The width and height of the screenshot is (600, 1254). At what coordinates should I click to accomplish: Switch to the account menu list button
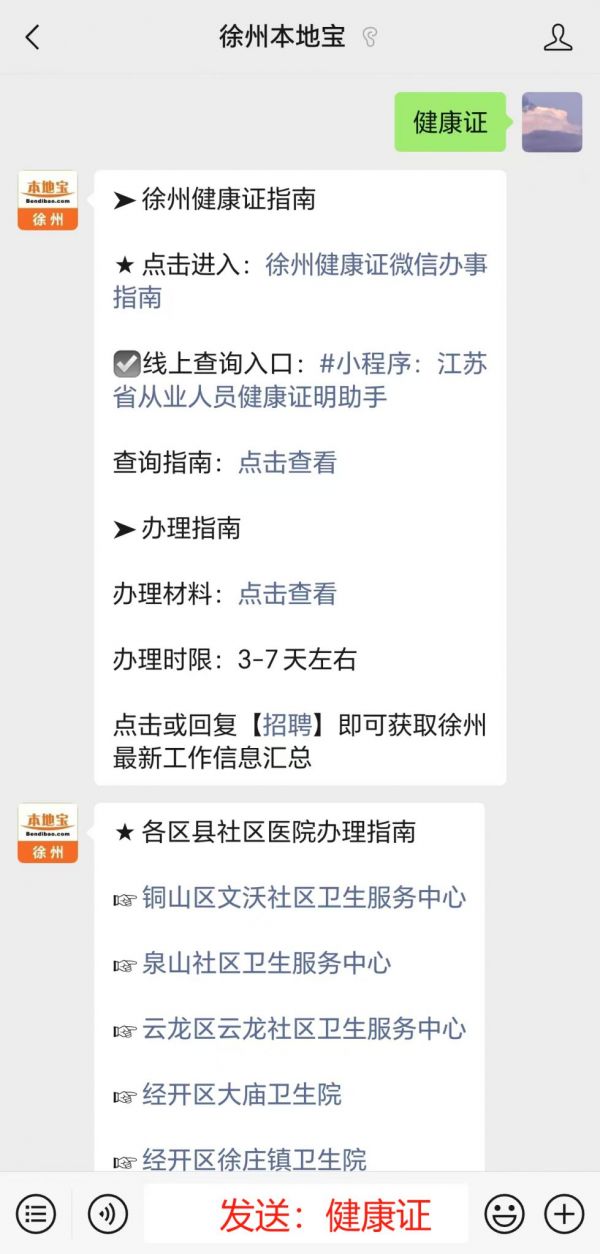36,1214
